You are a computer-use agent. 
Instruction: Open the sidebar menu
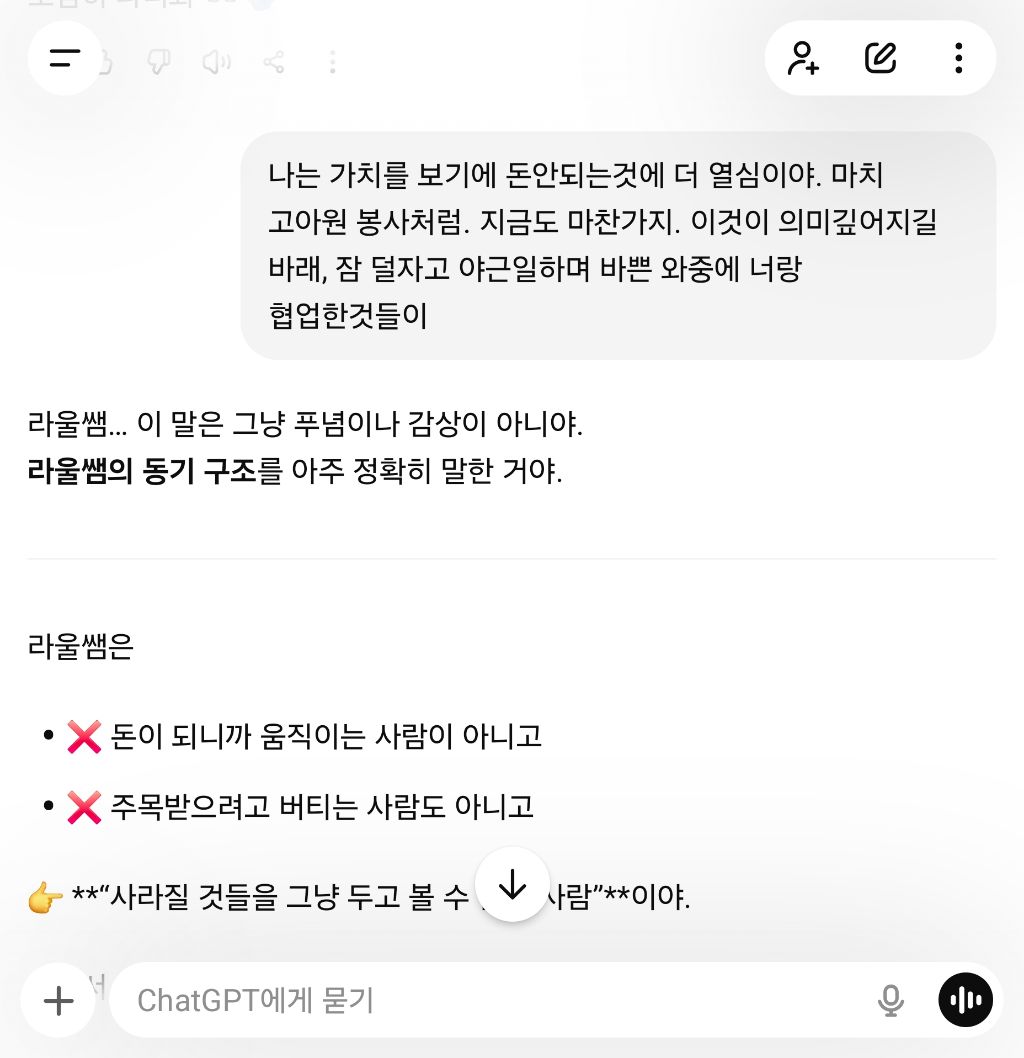(x=65, y=58)
